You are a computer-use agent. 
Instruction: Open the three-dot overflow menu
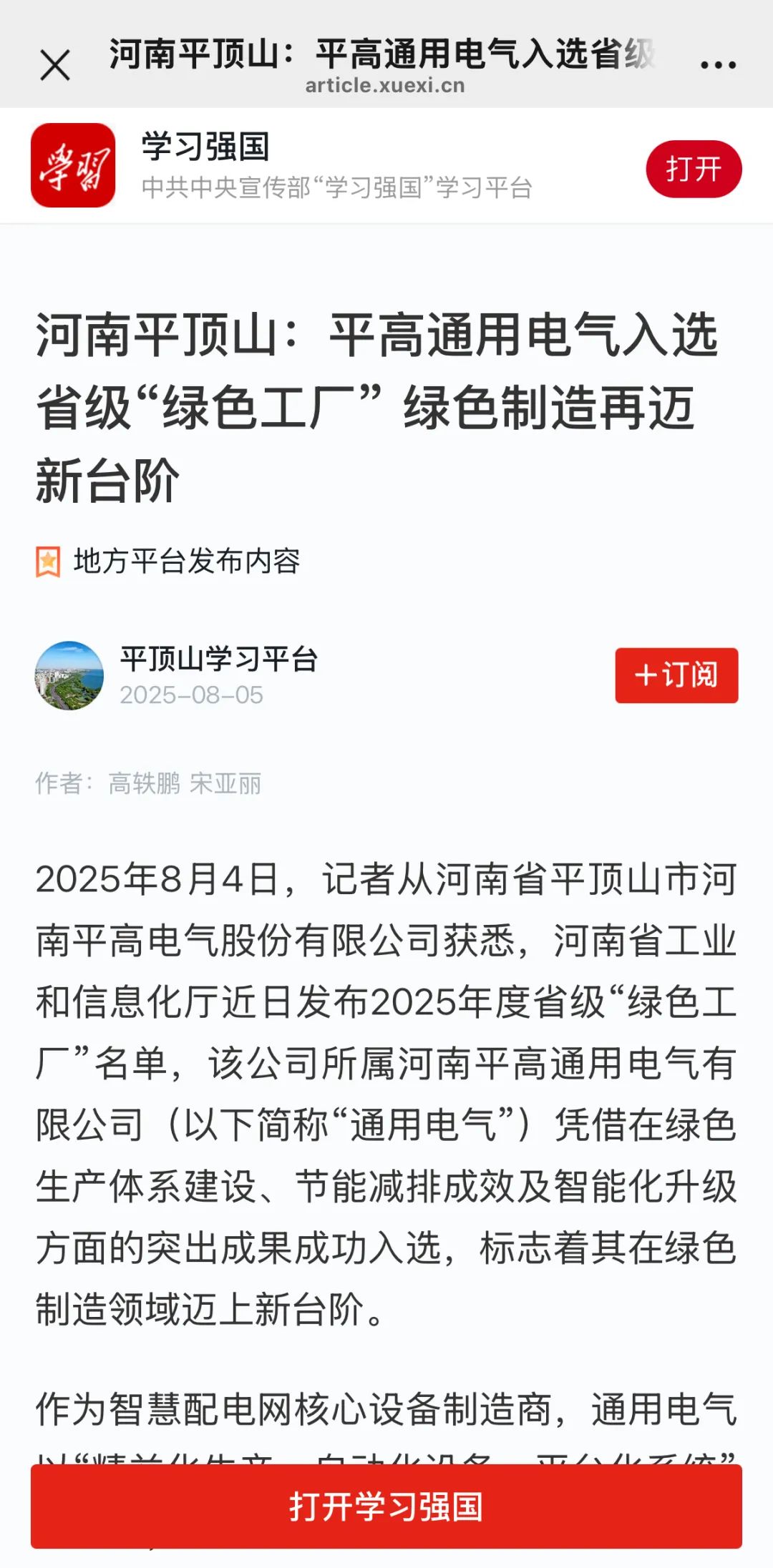tap(718, 65)
